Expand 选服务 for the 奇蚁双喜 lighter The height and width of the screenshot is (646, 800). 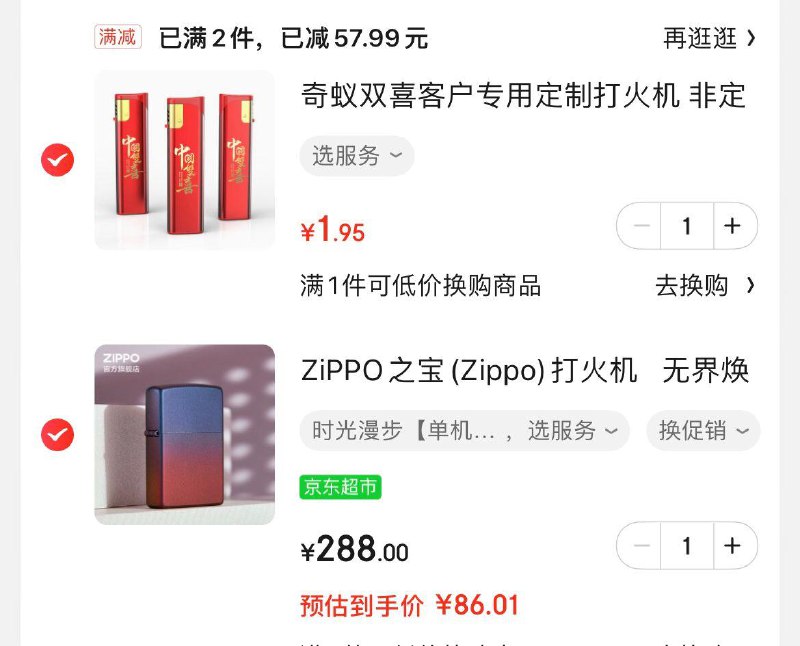tap(357, 156)
